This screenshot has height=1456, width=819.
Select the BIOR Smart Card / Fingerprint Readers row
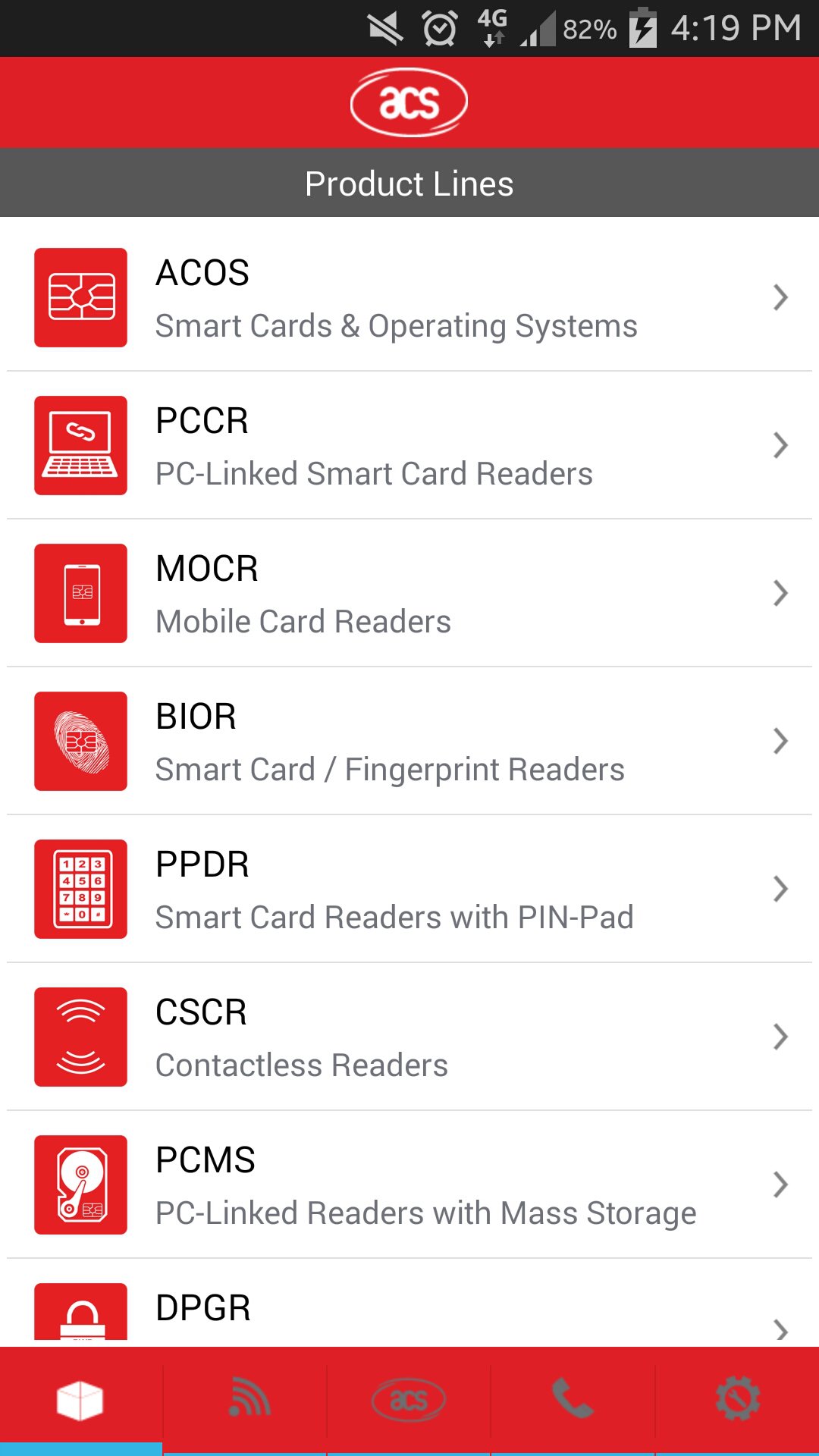click(x=409, y=741)
